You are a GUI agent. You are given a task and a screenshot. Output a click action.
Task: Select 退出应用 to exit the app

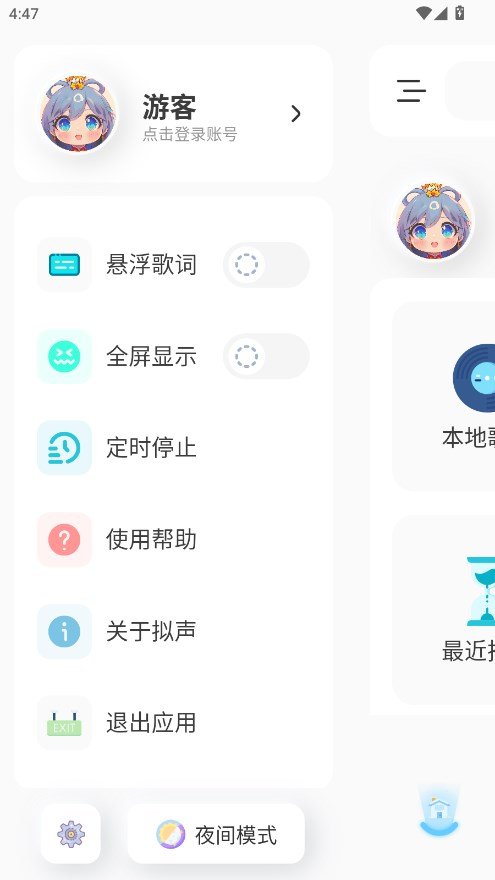(173, 723)
